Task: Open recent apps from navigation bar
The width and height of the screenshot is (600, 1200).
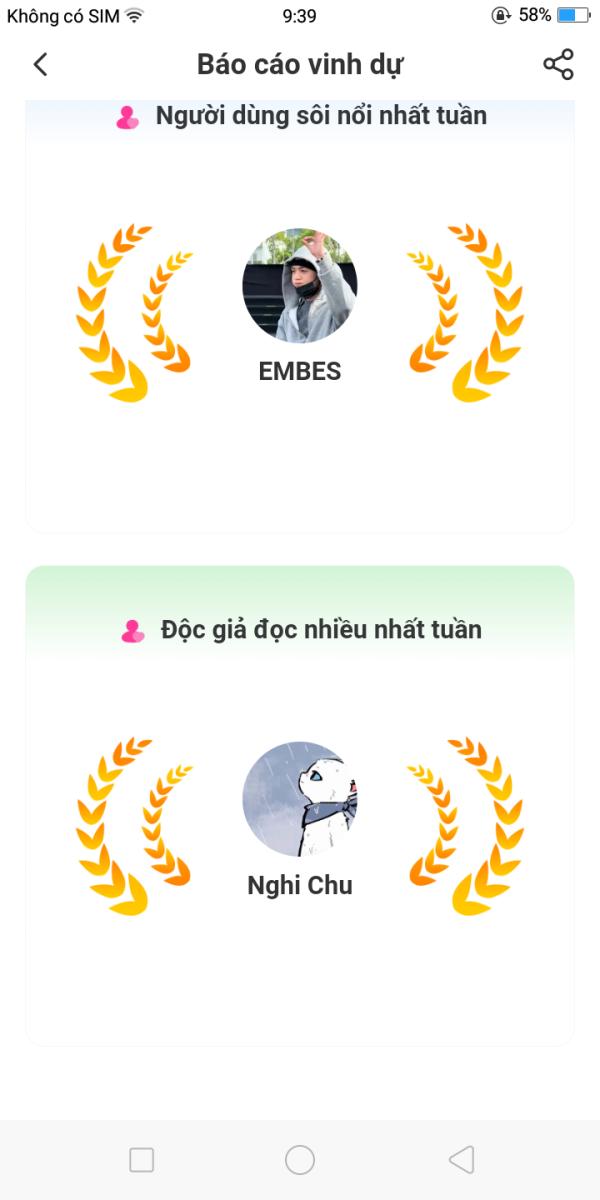Action: coord(142,1160)
